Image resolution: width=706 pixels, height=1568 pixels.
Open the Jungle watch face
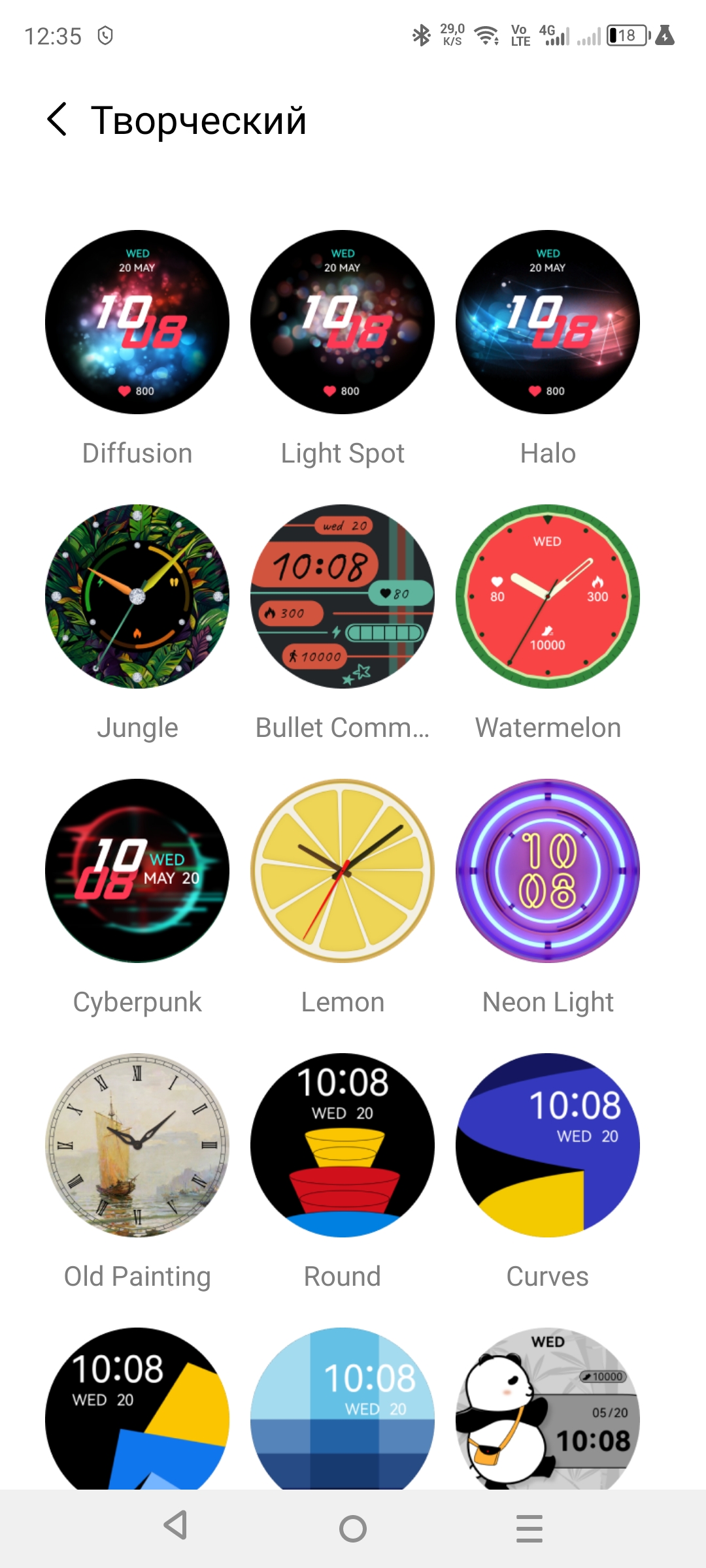(x=137, y=596)
